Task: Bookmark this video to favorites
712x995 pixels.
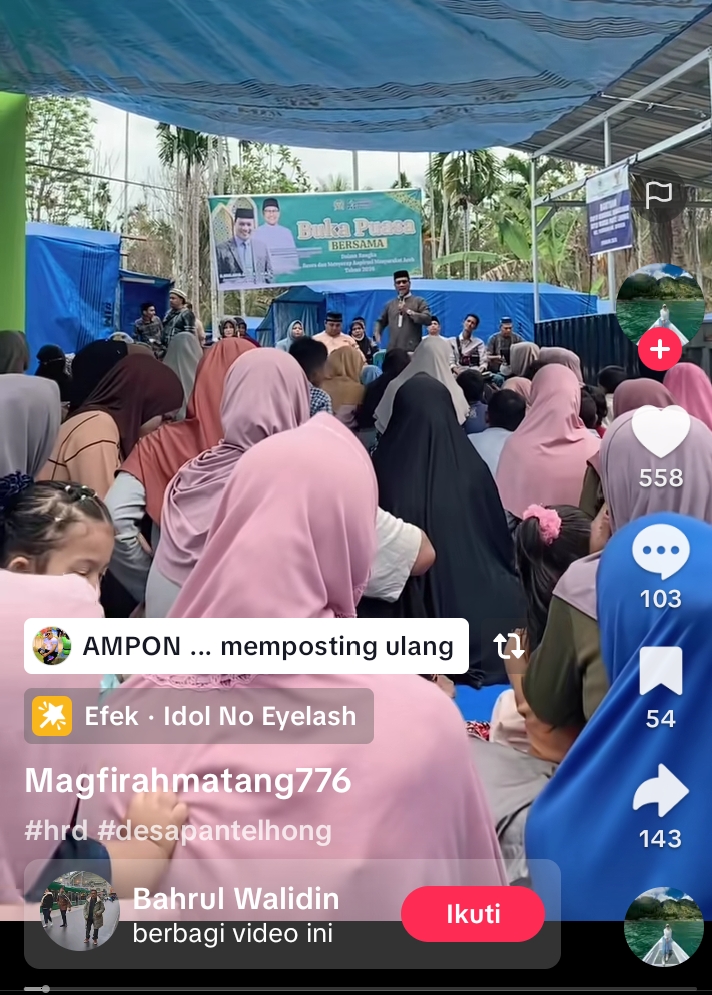Action: point(660,672)
